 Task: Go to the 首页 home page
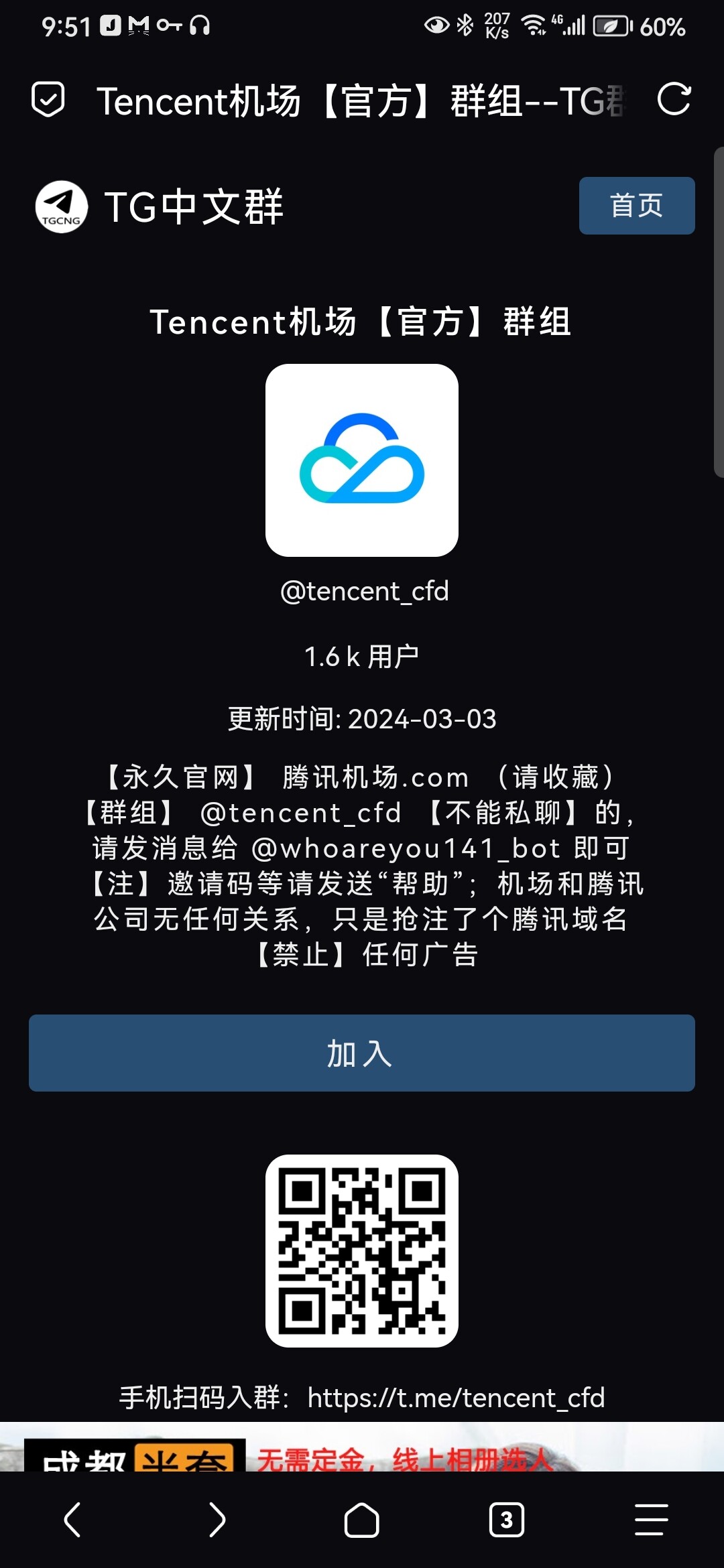[637, 206]
